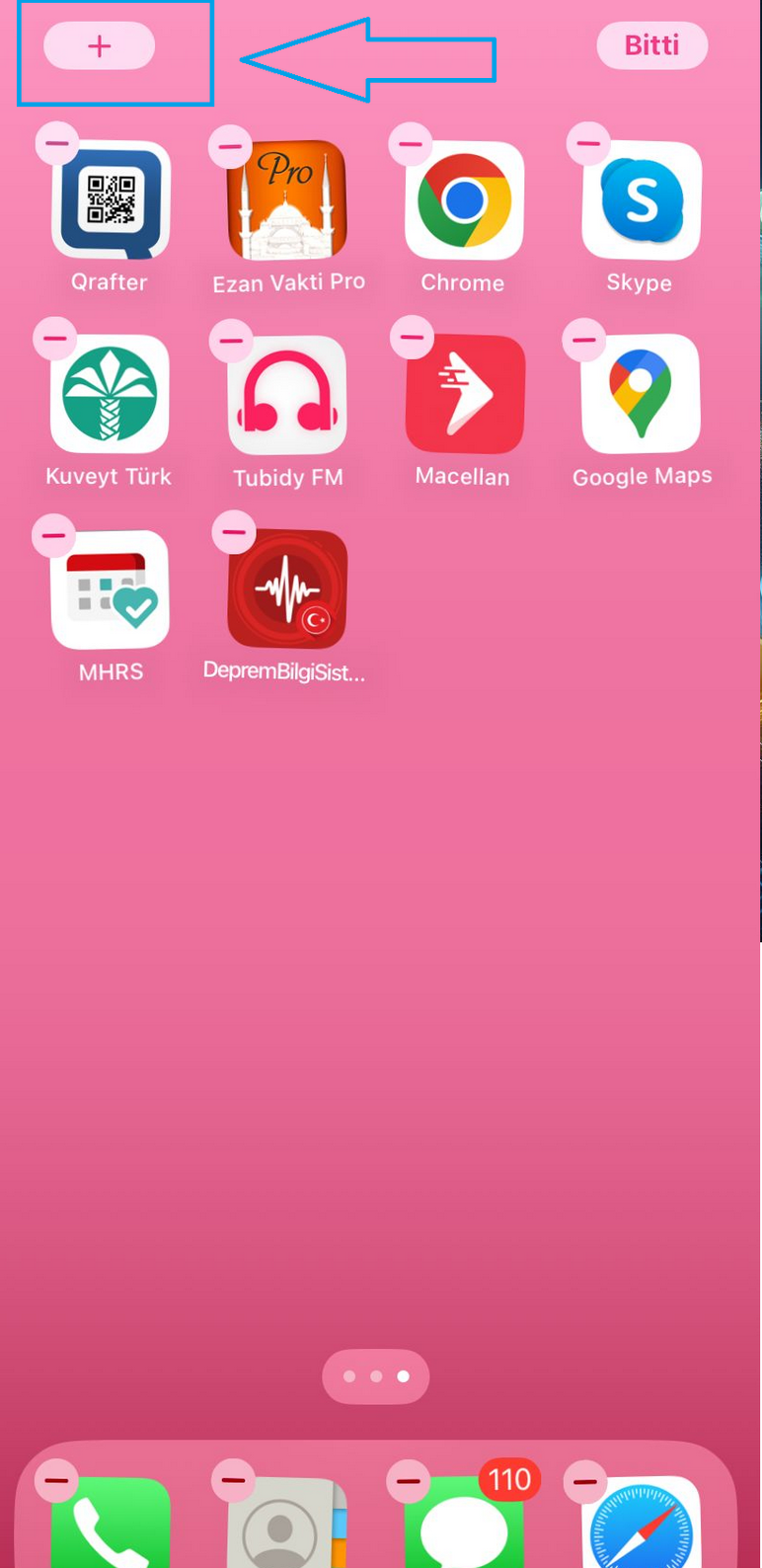Open the Phone app in the dock
The height and width of the screenshot is (1568, 762).
coord(111,1526)
